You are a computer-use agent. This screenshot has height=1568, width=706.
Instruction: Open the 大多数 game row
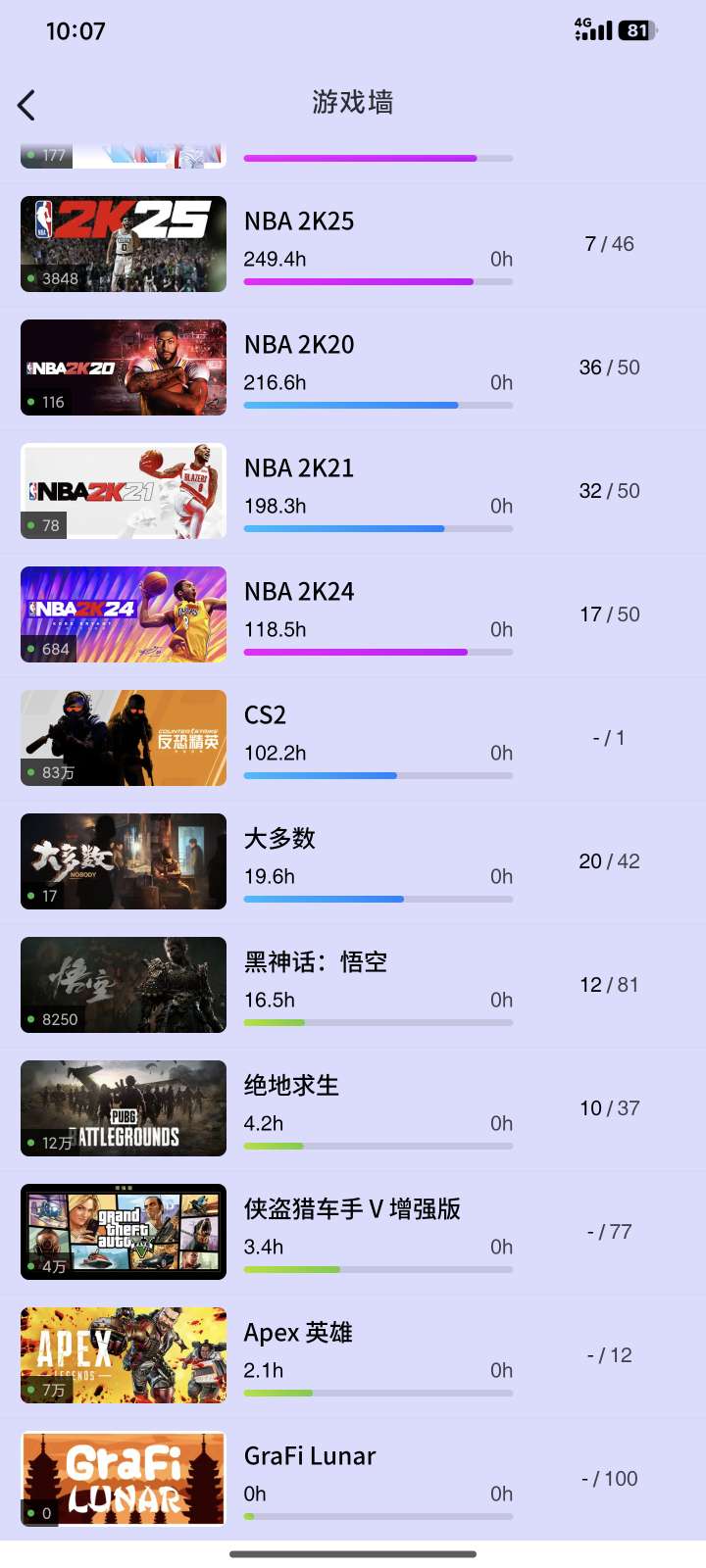click(x=353, y=861)
